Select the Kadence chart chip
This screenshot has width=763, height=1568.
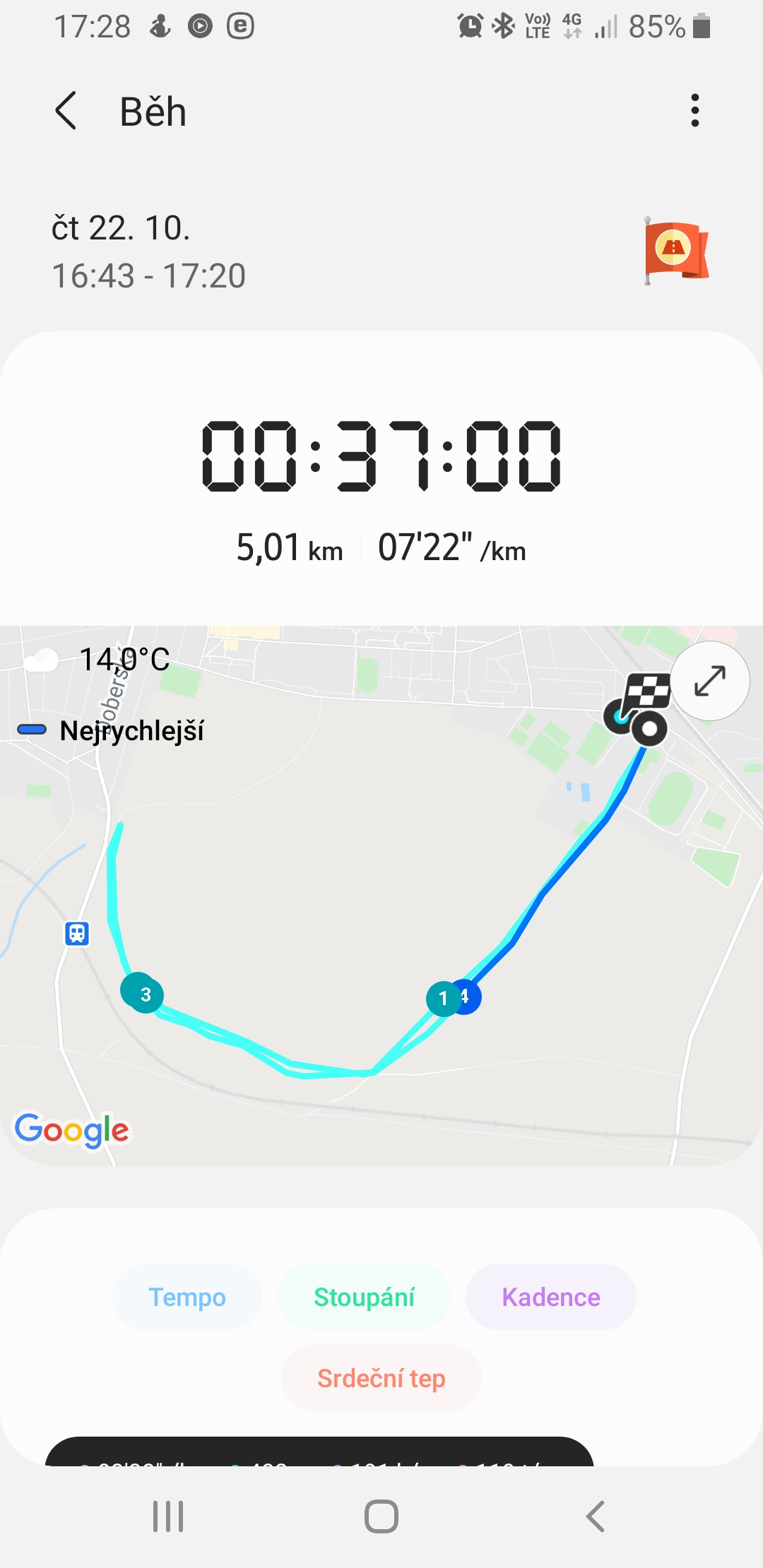pos(551,1297)
